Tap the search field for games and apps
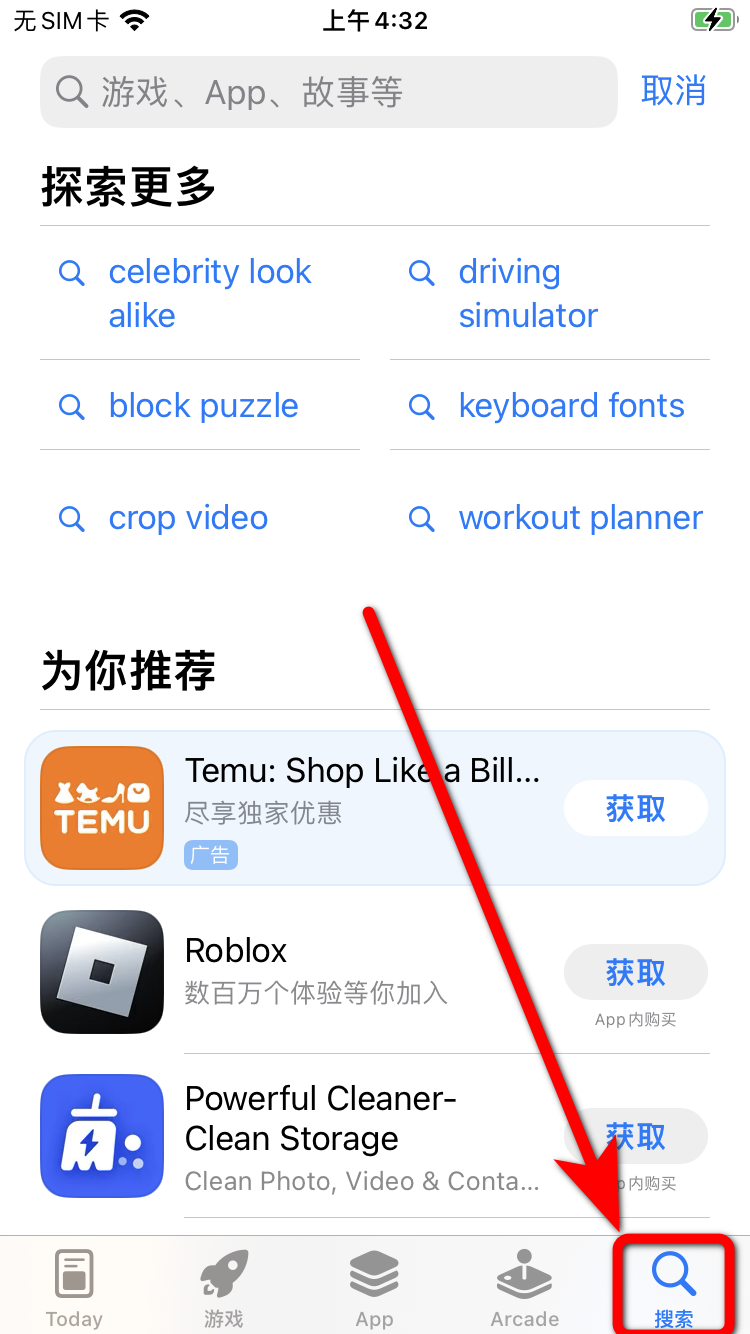 tap(328, 92)
